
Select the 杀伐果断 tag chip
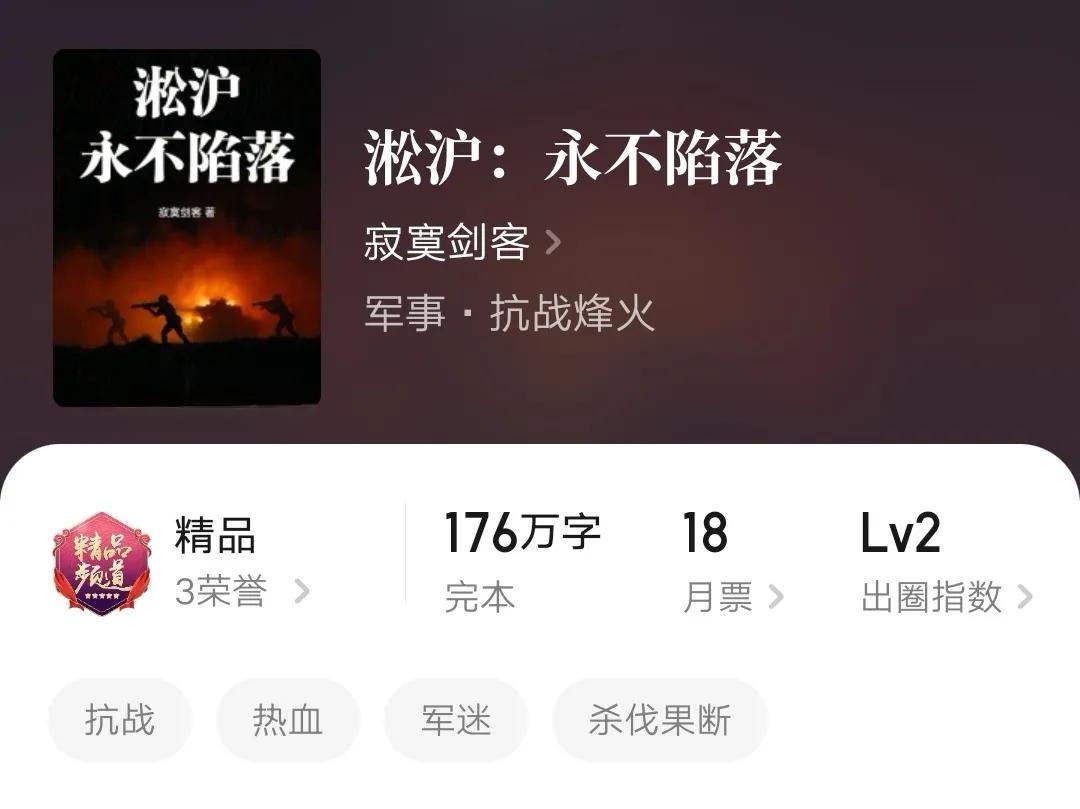coord(660,720)
